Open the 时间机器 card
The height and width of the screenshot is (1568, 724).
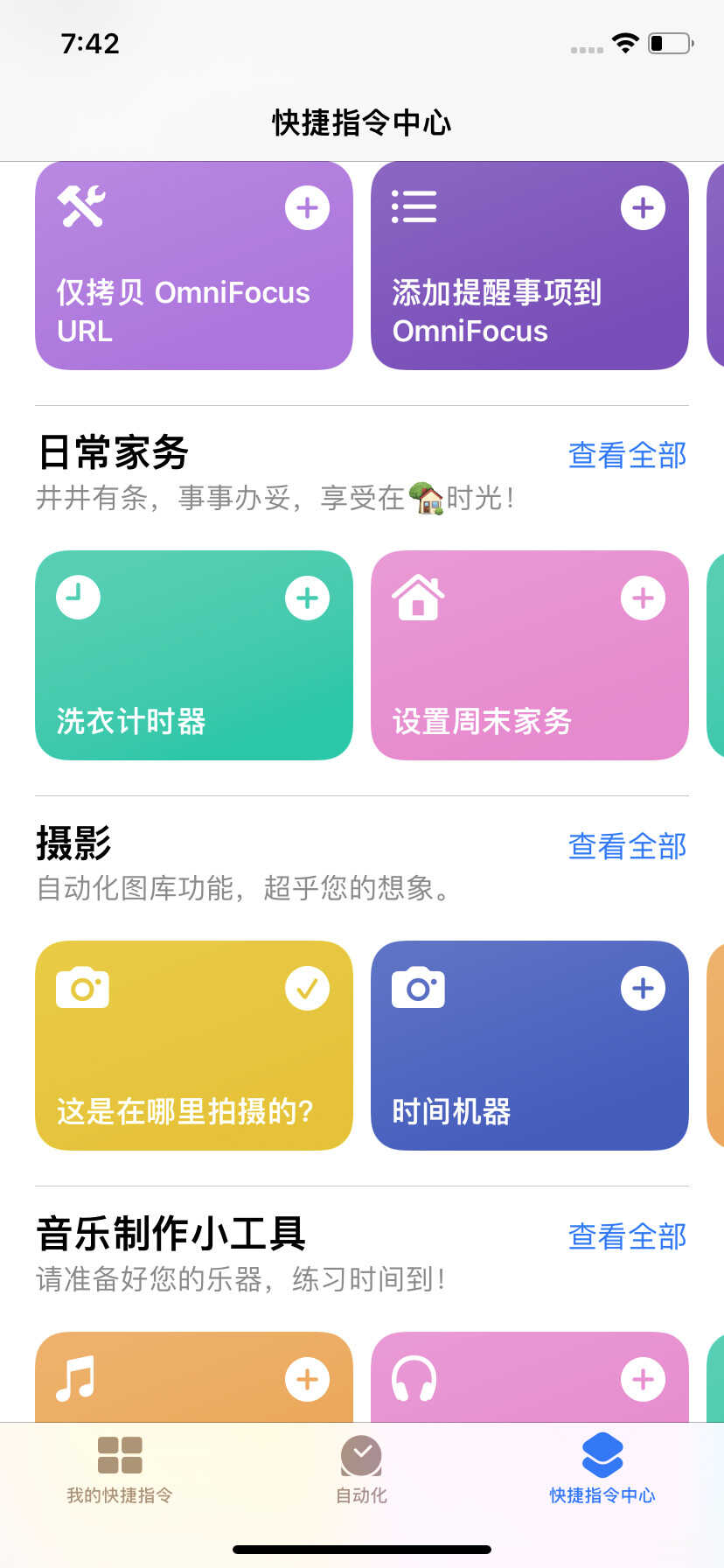coord(530,1046)
